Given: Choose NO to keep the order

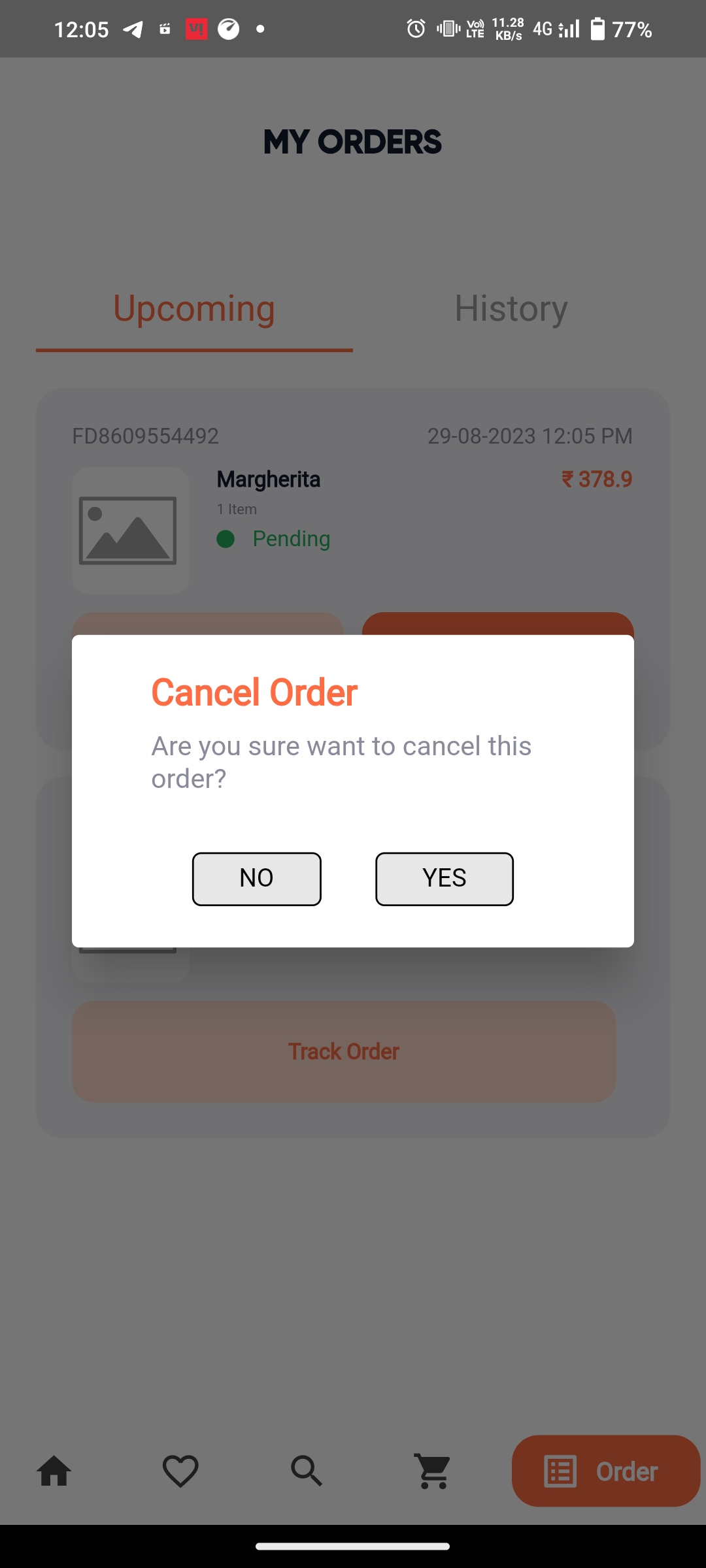Looking at the screenshot, I should 256,879.
